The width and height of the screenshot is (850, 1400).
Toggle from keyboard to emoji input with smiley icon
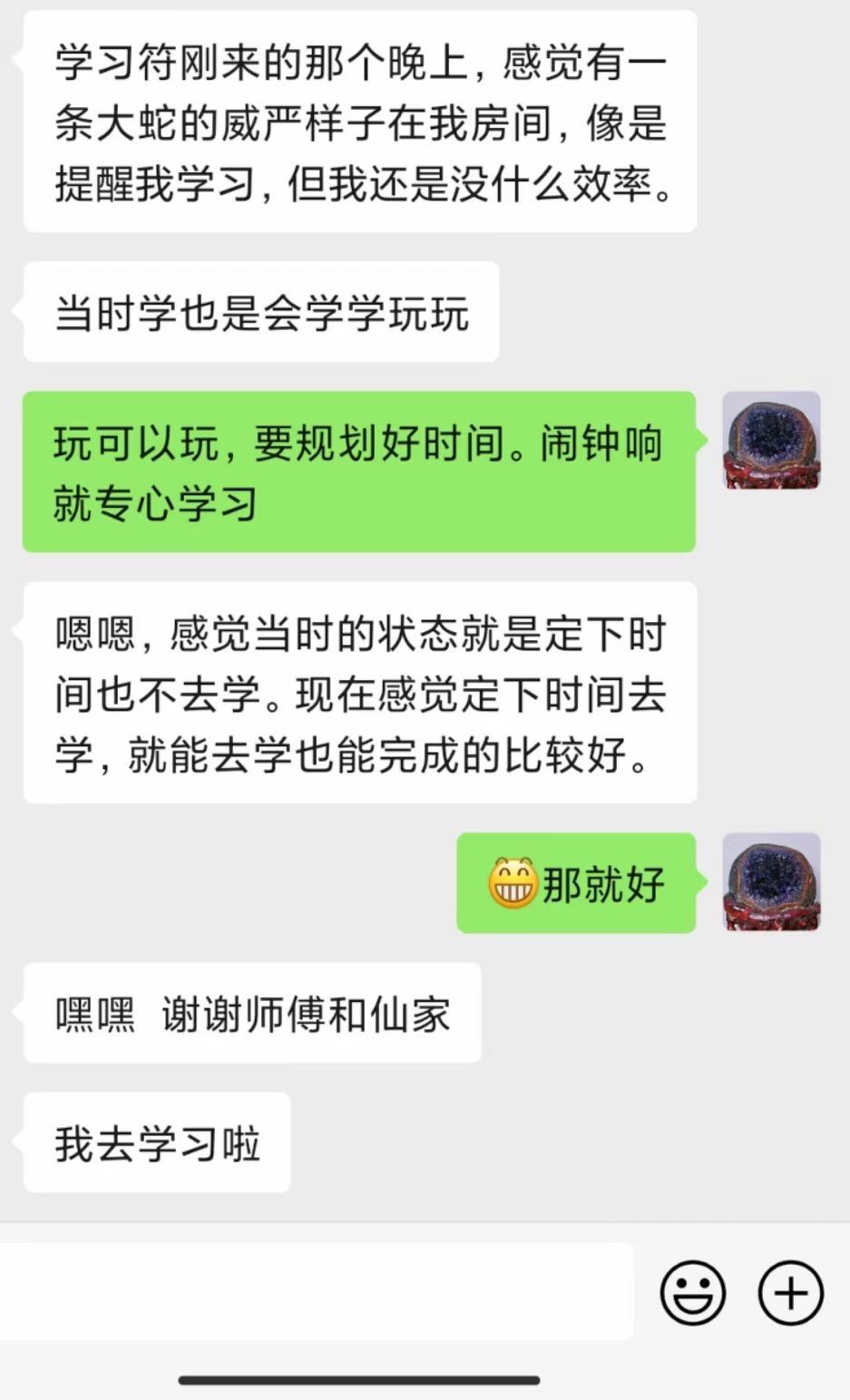(693, 1292)
